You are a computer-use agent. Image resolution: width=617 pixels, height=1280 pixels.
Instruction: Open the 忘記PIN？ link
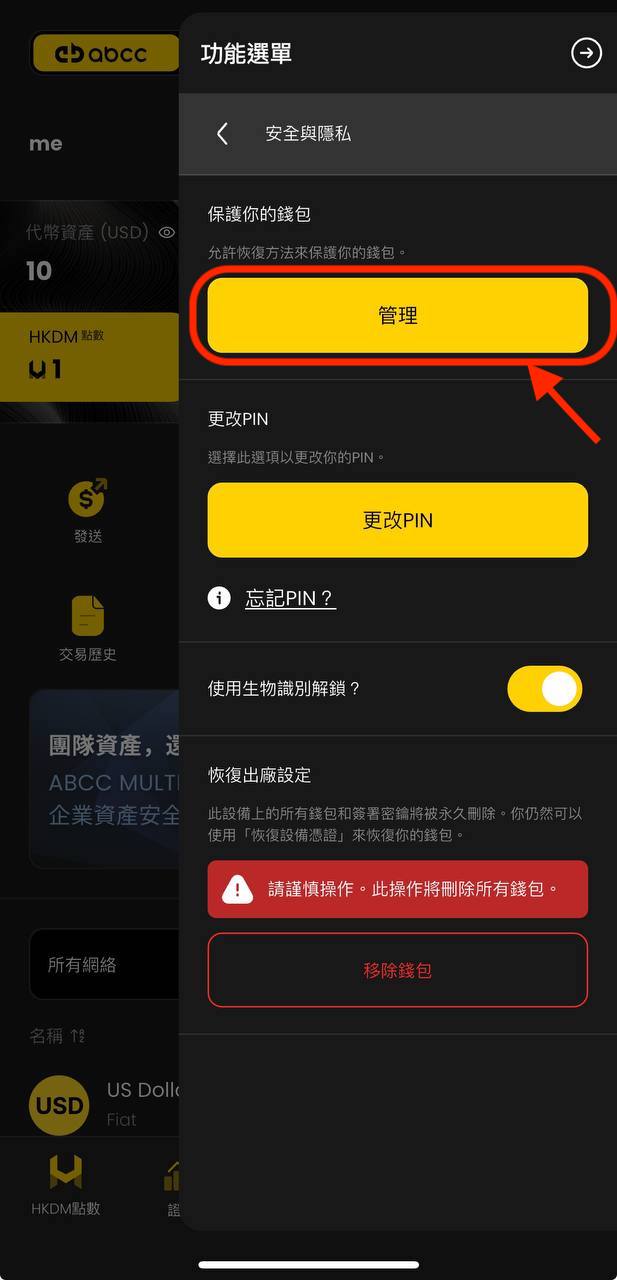pyautogui.click(x=289, y=599)
